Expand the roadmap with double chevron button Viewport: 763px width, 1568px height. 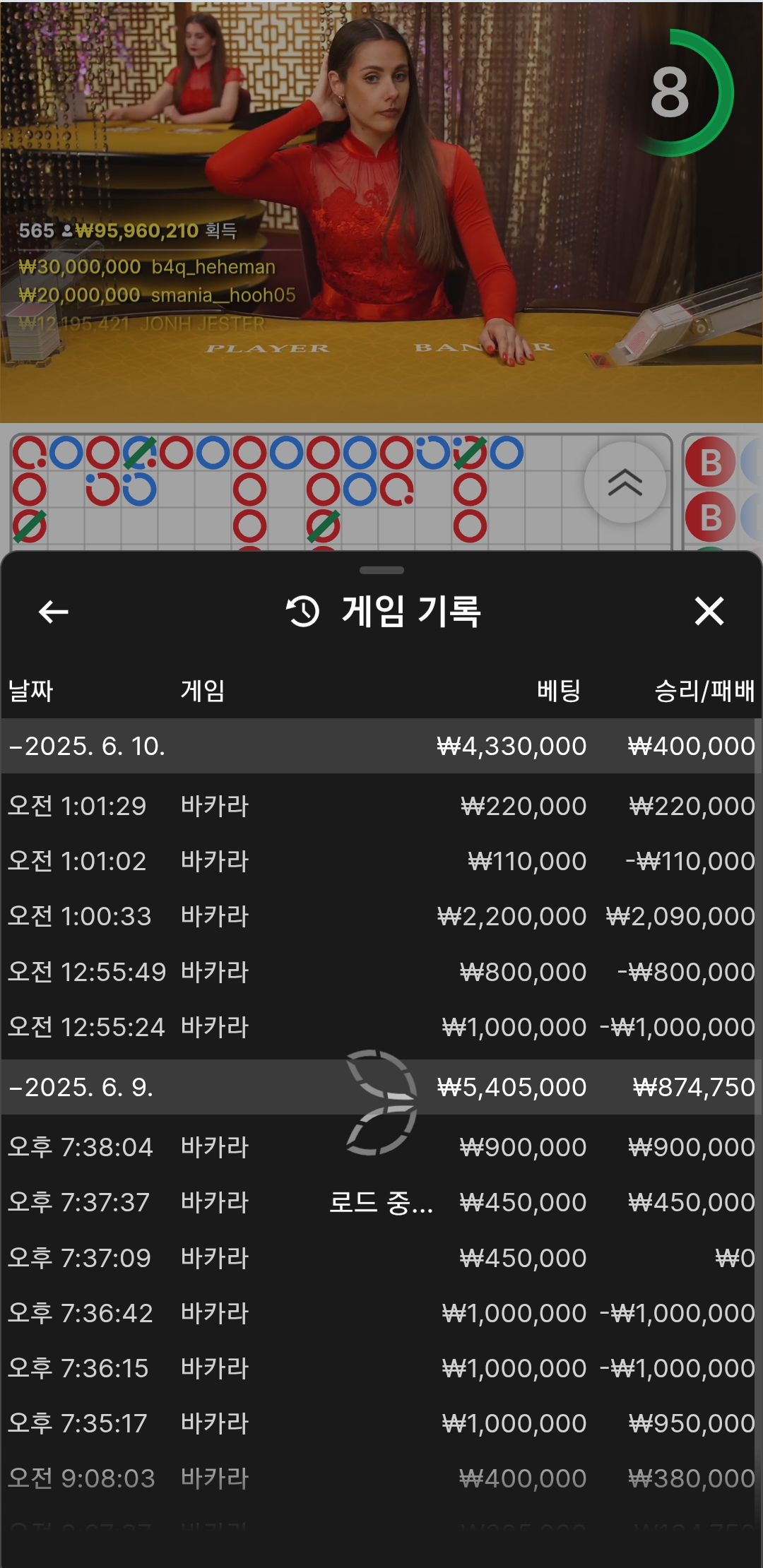point(625,483)
